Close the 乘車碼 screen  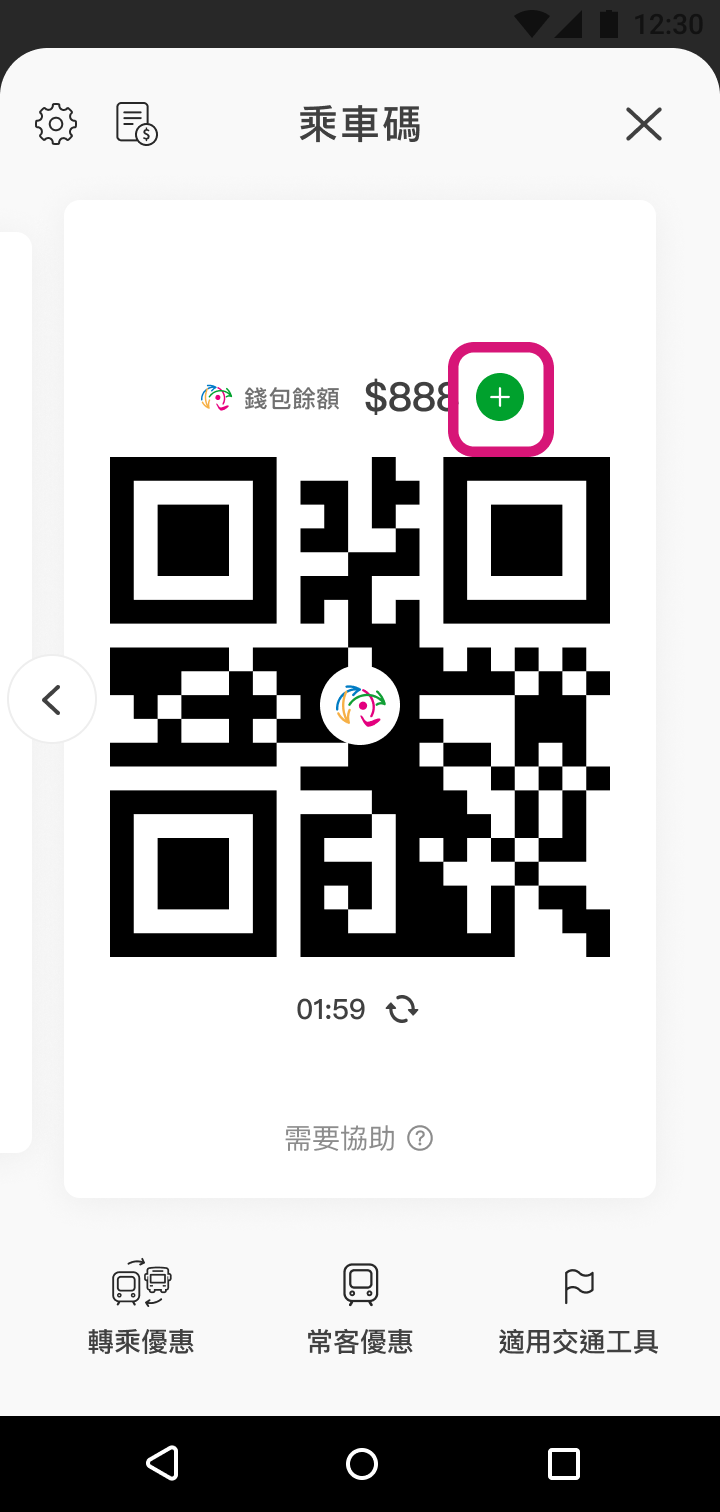coord(644,125)
